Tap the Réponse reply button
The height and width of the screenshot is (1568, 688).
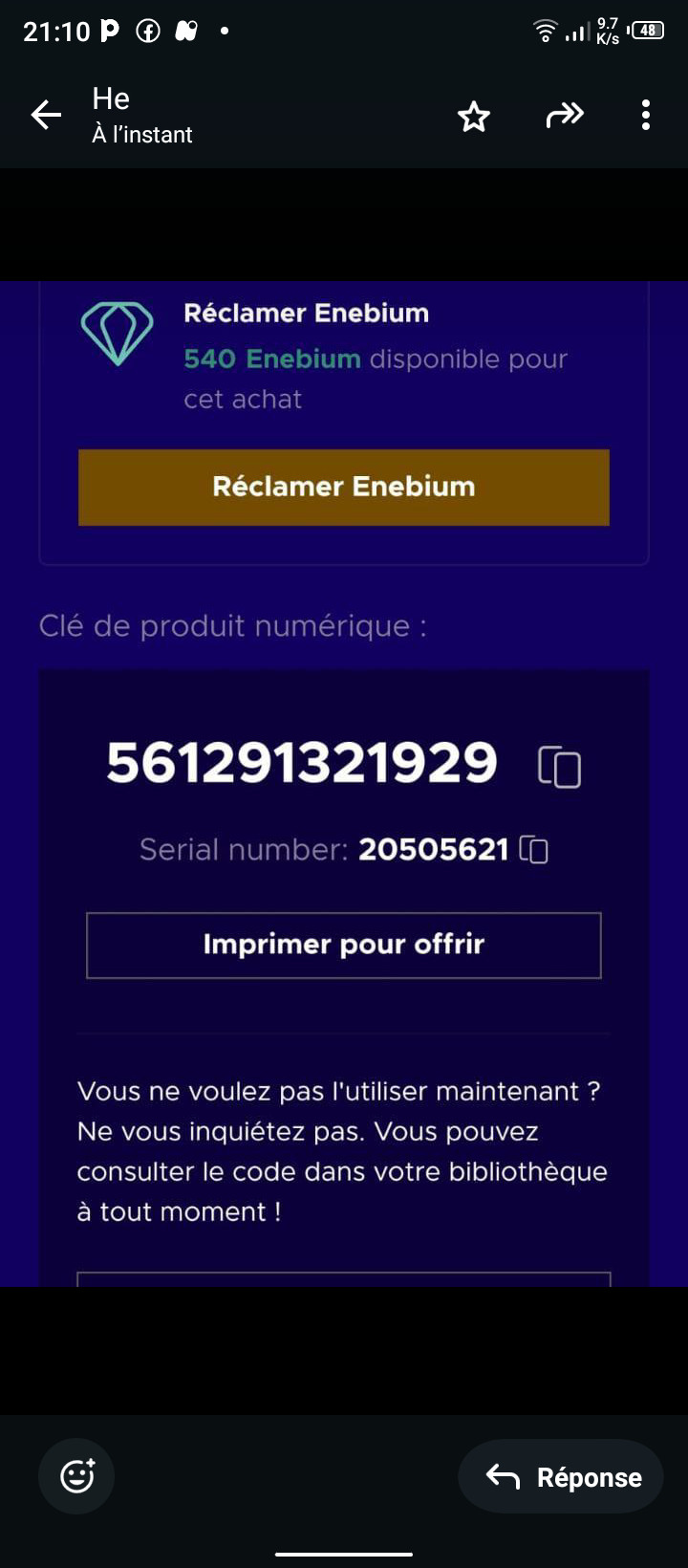click(x=561, y=1476)
